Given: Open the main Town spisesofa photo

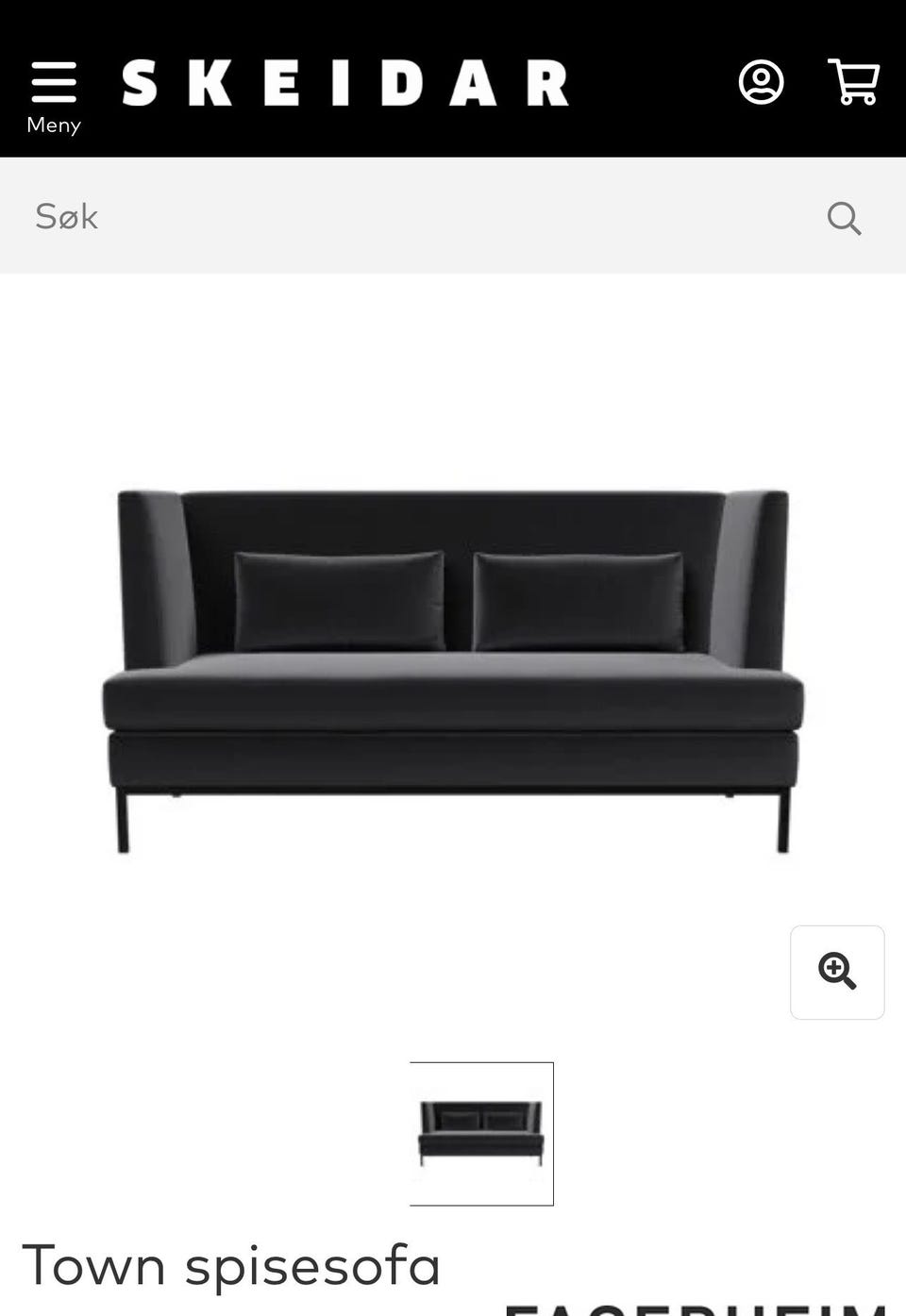Looking at the screenshot, I should 453,670.
